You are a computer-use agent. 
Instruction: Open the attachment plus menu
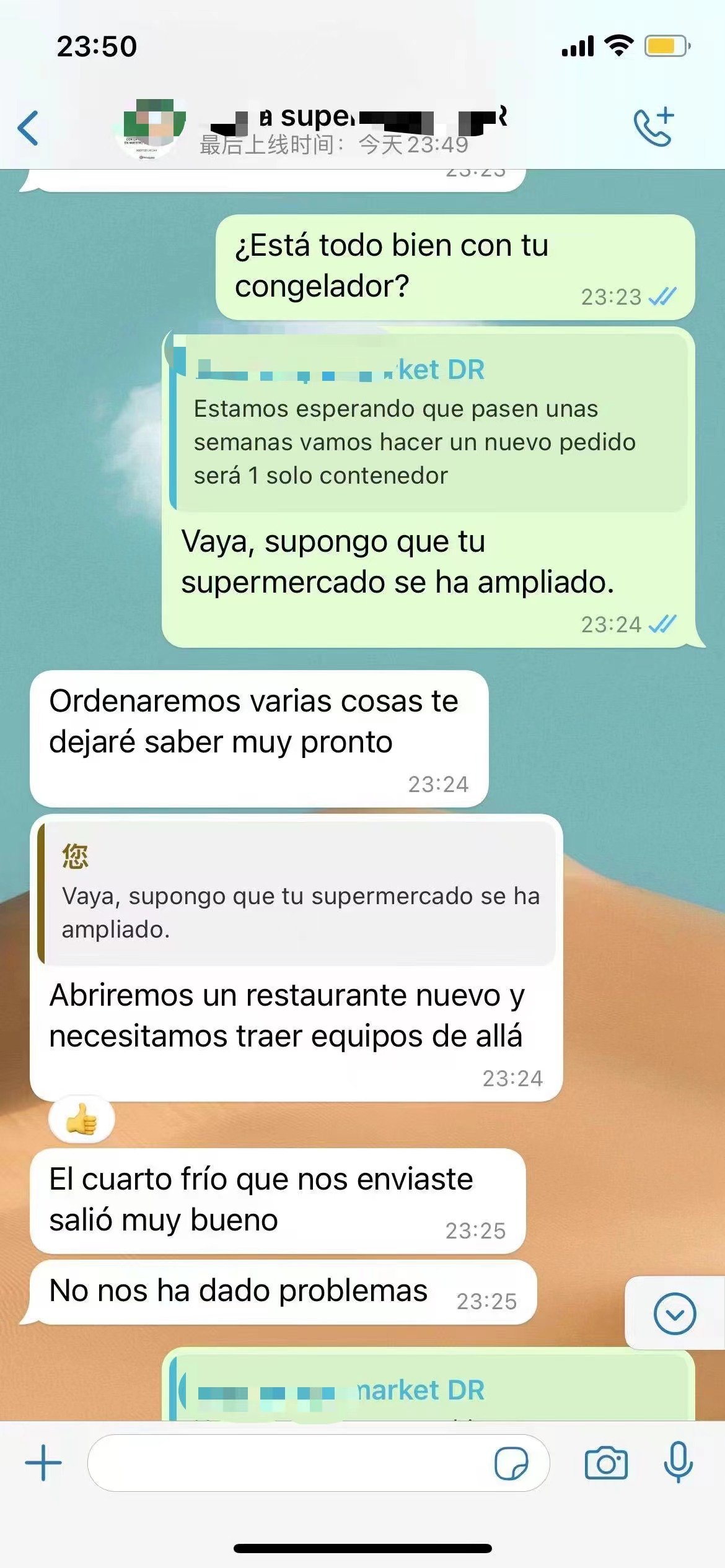[x=43, y=1463]
